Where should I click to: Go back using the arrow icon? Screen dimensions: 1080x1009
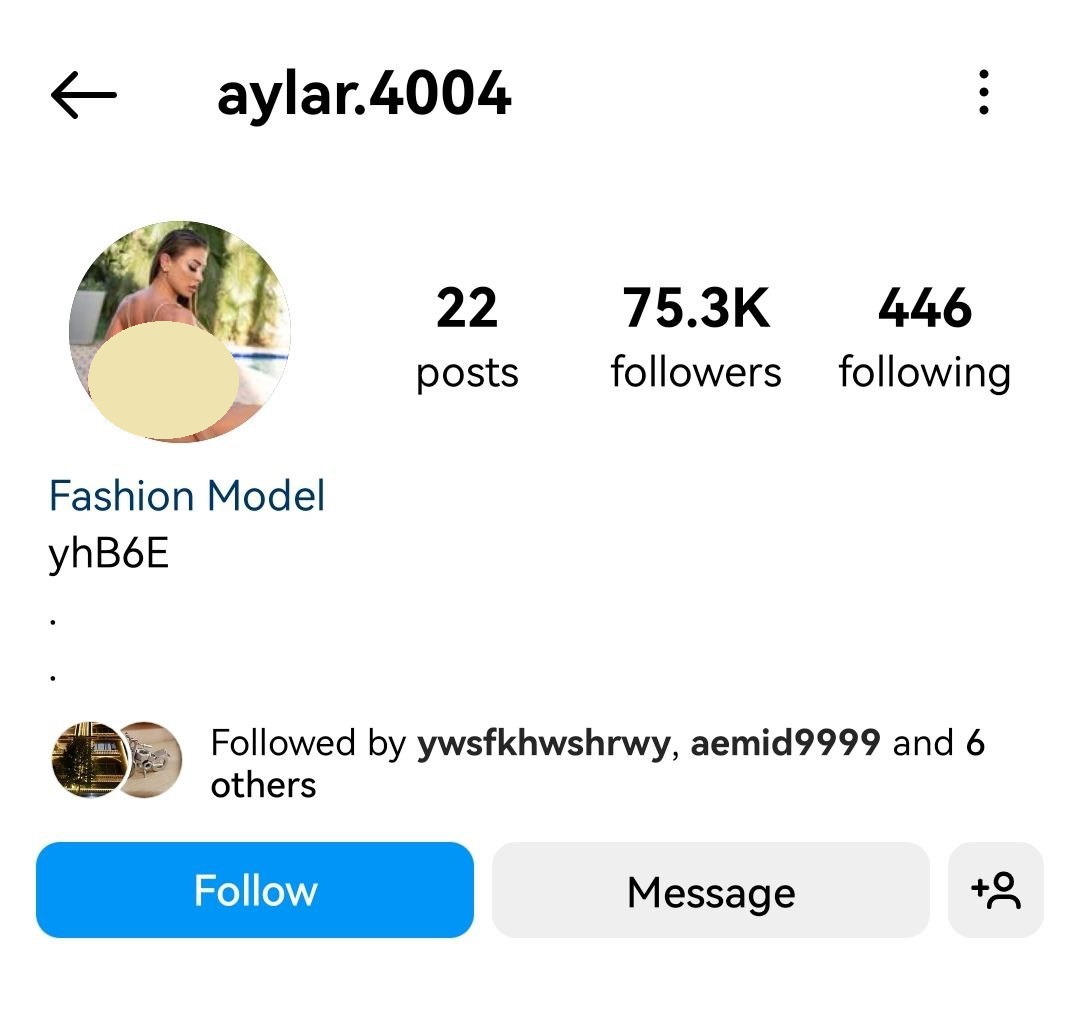click(83, 96)
